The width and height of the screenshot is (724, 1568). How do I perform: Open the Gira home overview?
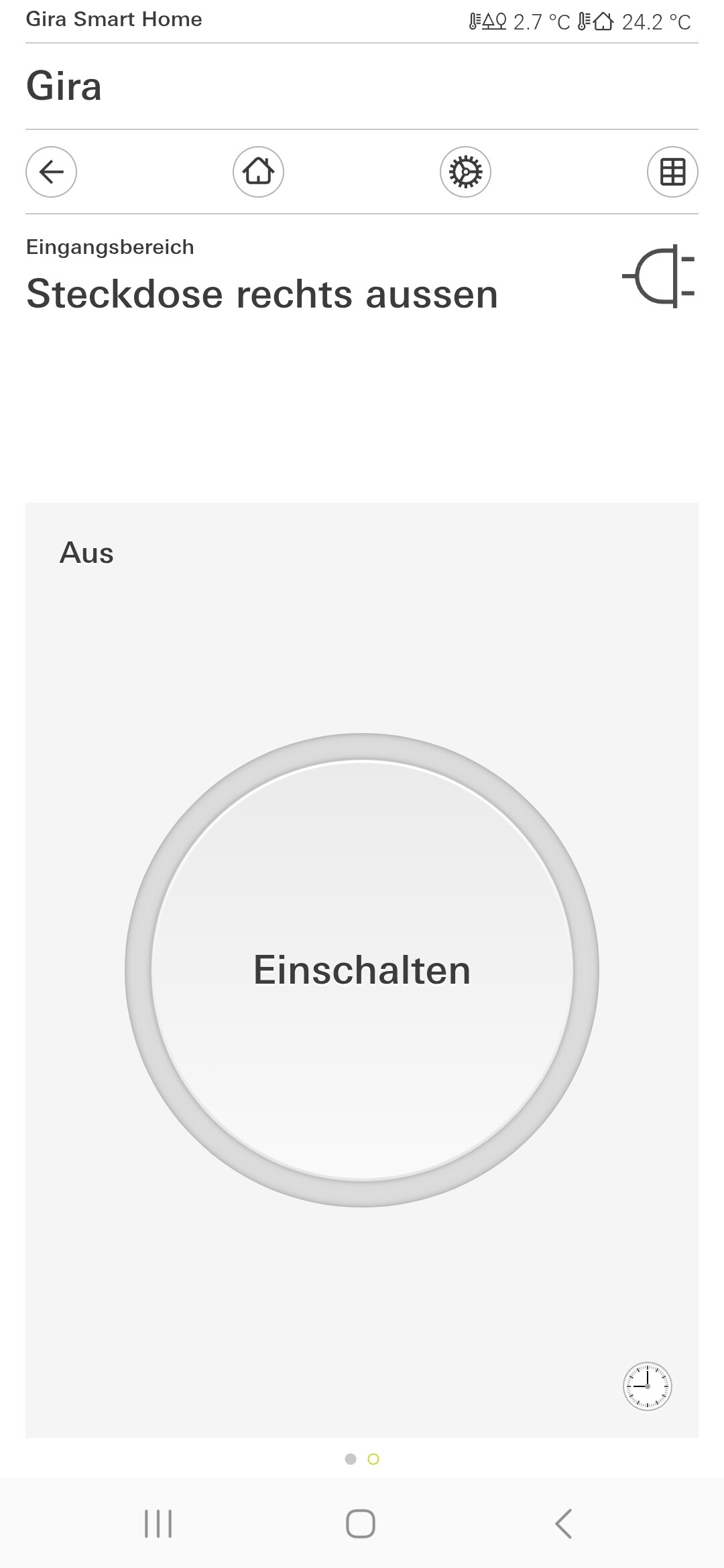pos(258,172)
